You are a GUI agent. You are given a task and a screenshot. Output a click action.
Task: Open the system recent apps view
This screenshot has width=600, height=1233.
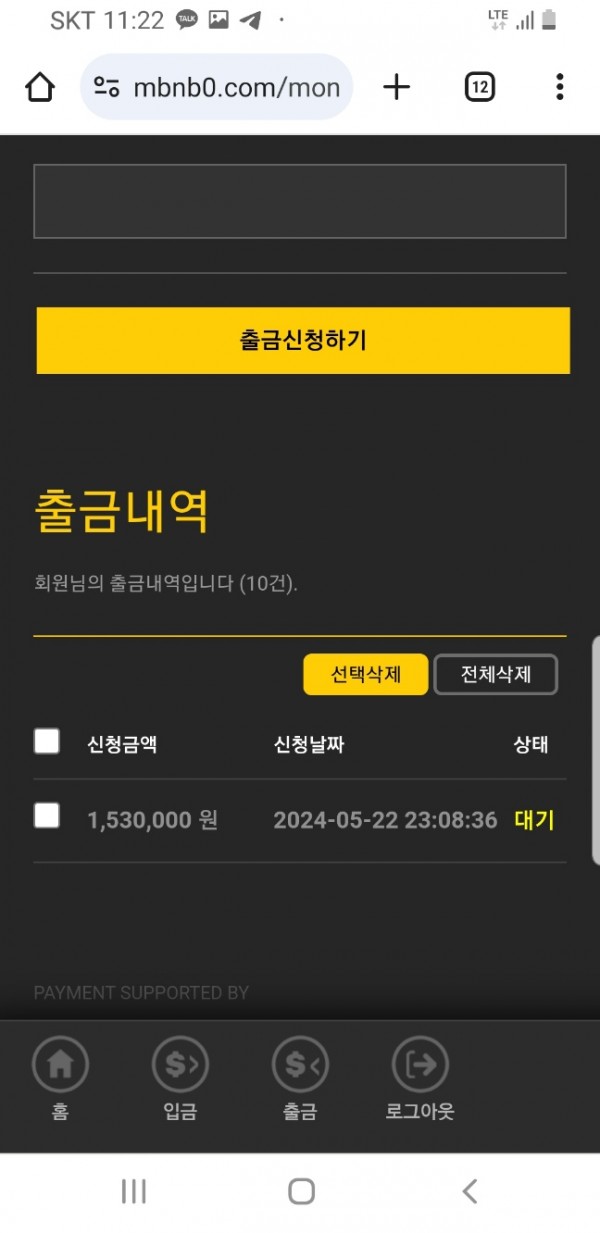[x=133, y=1191]
